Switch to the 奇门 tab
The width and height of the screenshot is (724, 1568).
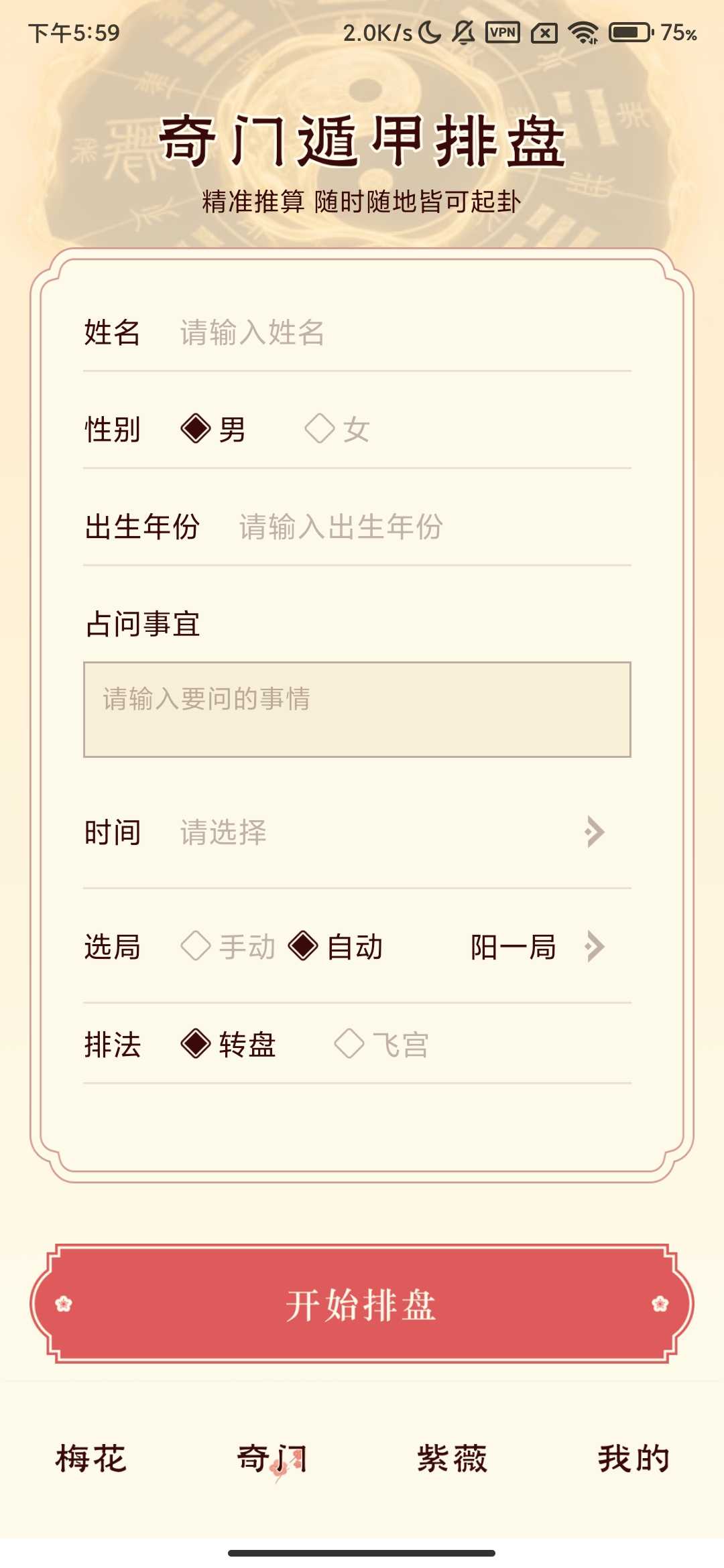coord(271,1458)
